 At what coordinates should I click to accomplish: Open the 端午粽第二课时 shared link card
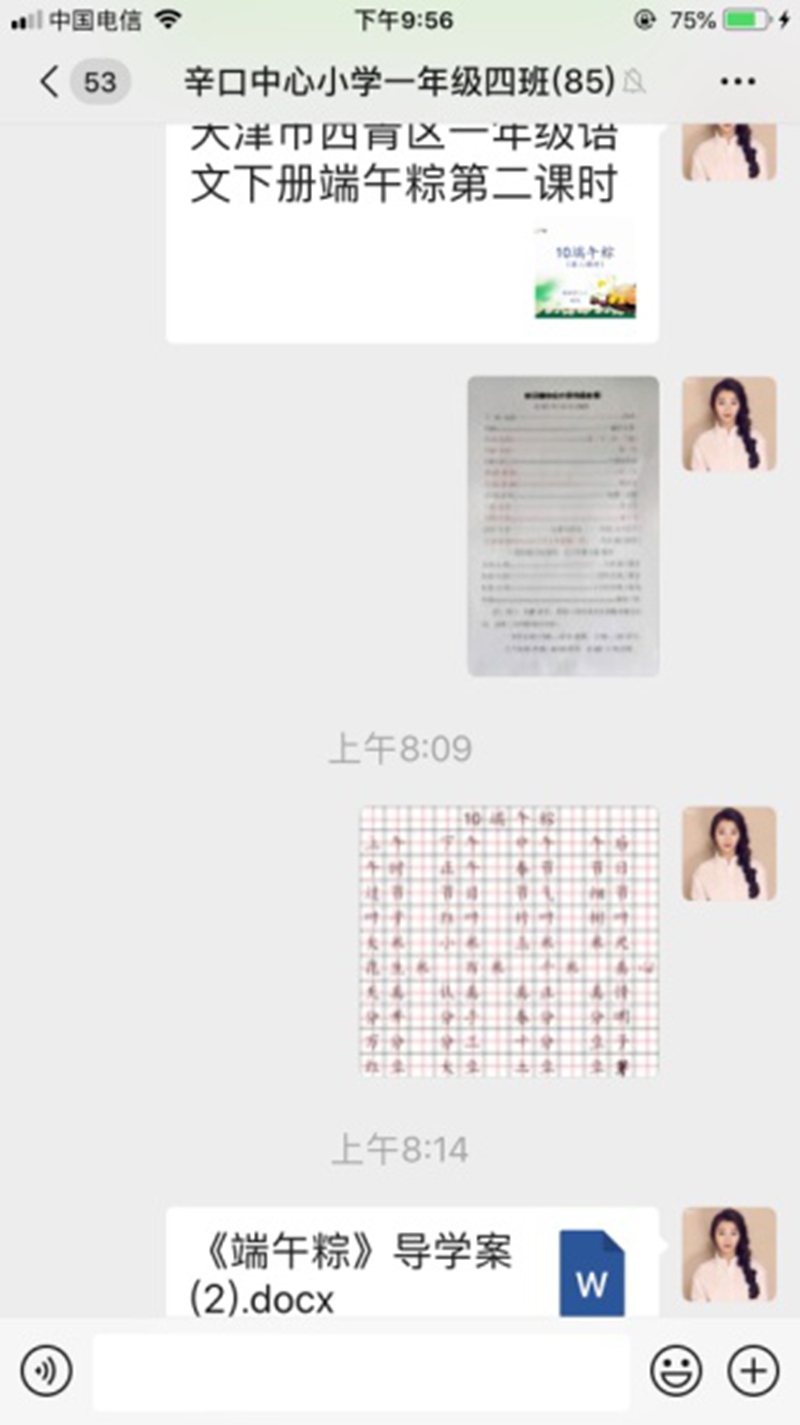pos(411,230)
